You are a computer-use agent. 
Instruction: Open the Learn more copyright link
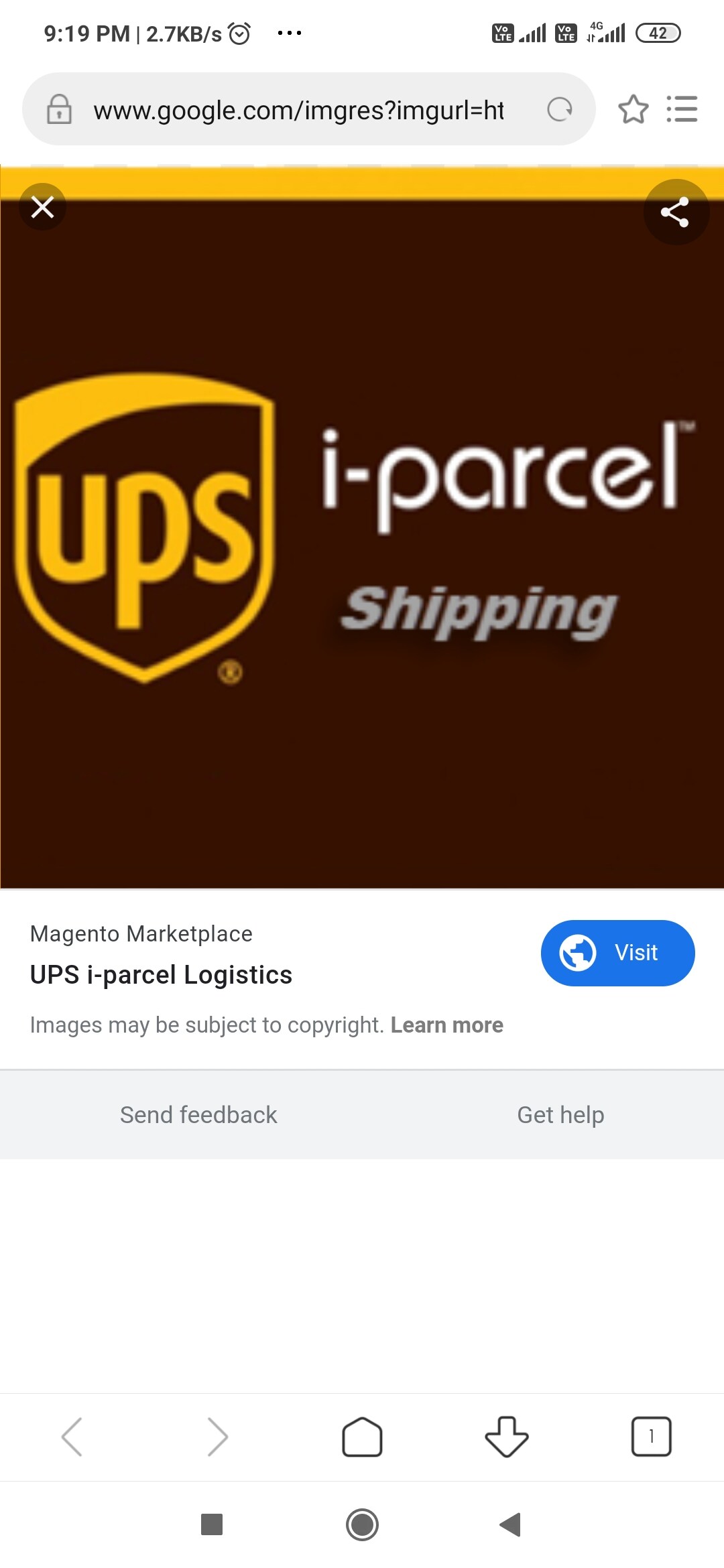click(x=446, y=1025)
